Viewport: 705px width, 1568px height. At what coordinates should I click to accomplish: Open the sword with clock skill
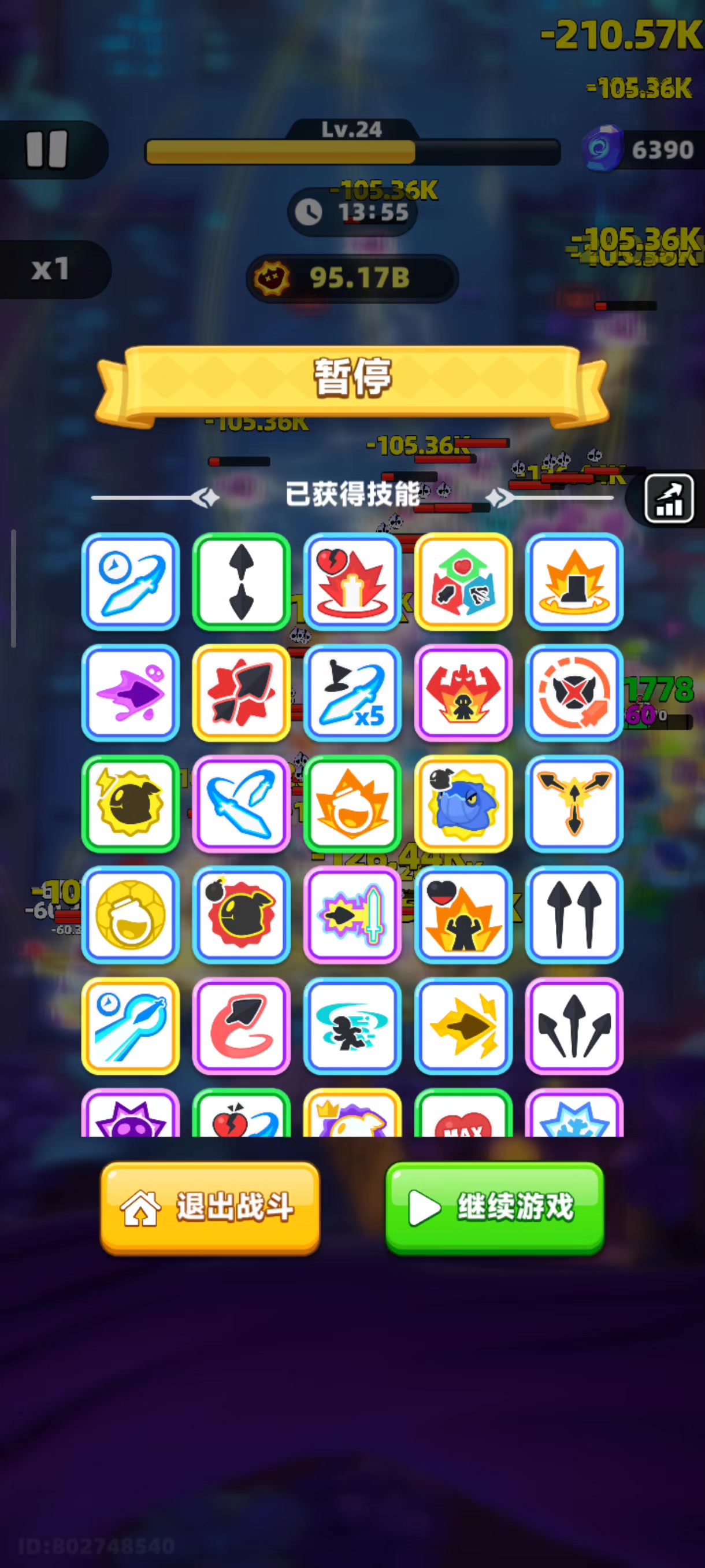(x=130, y=581)
